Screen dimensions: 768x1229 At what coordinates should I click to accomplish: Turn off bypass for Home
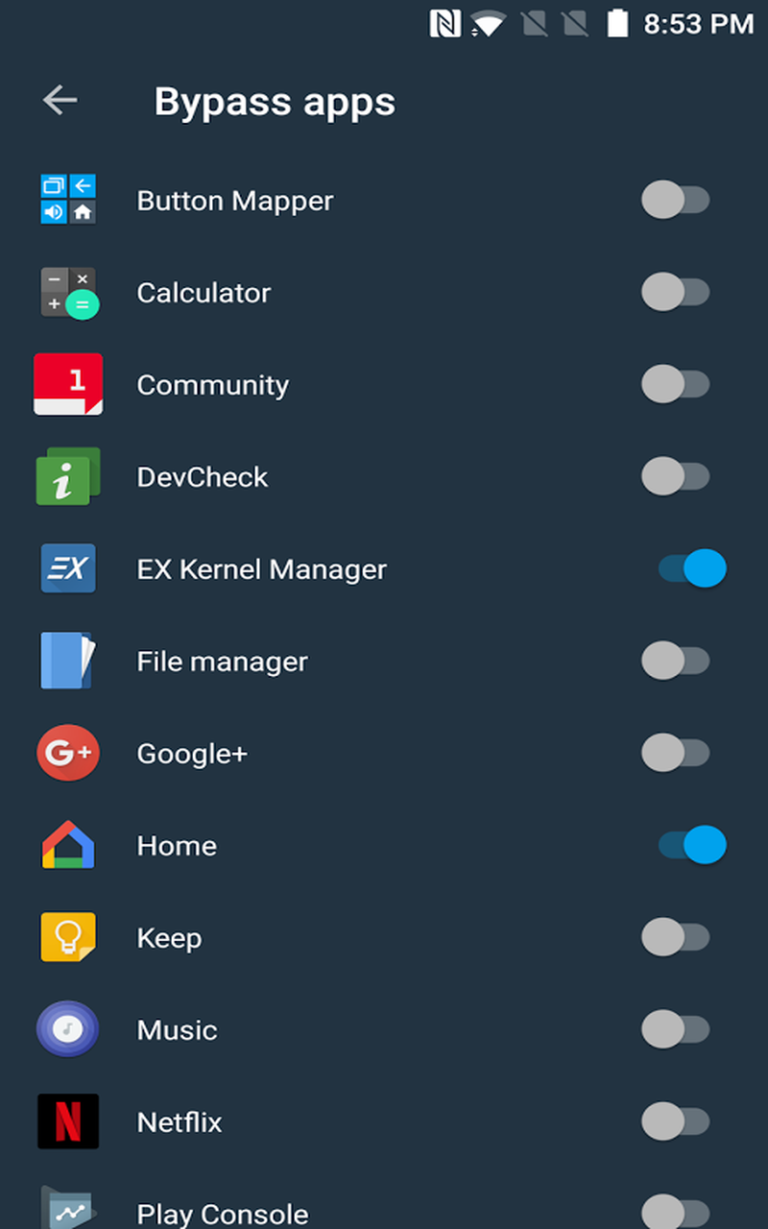(691, 845)
